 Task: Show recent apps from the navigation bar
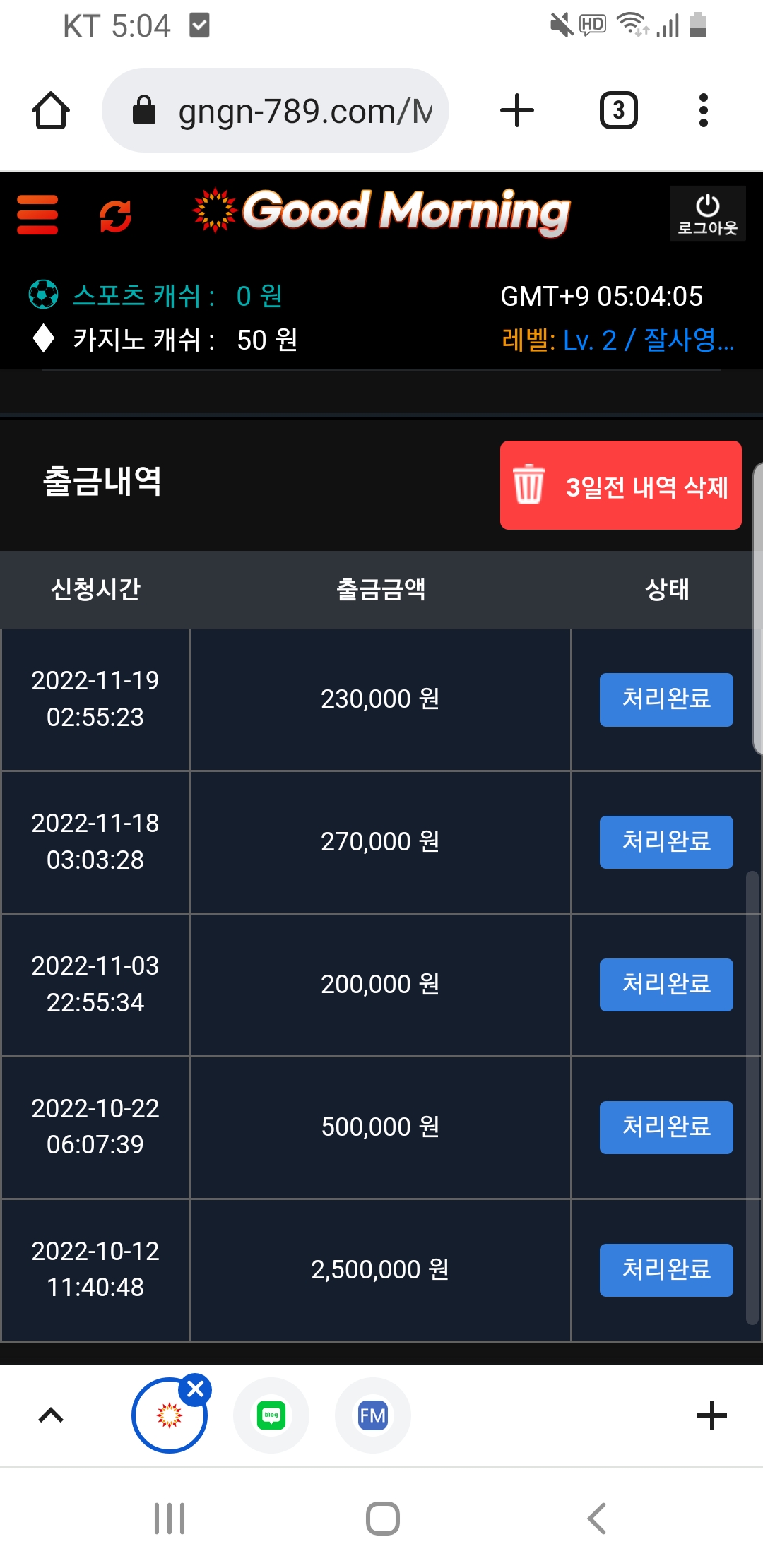[x=170, y=1519]
